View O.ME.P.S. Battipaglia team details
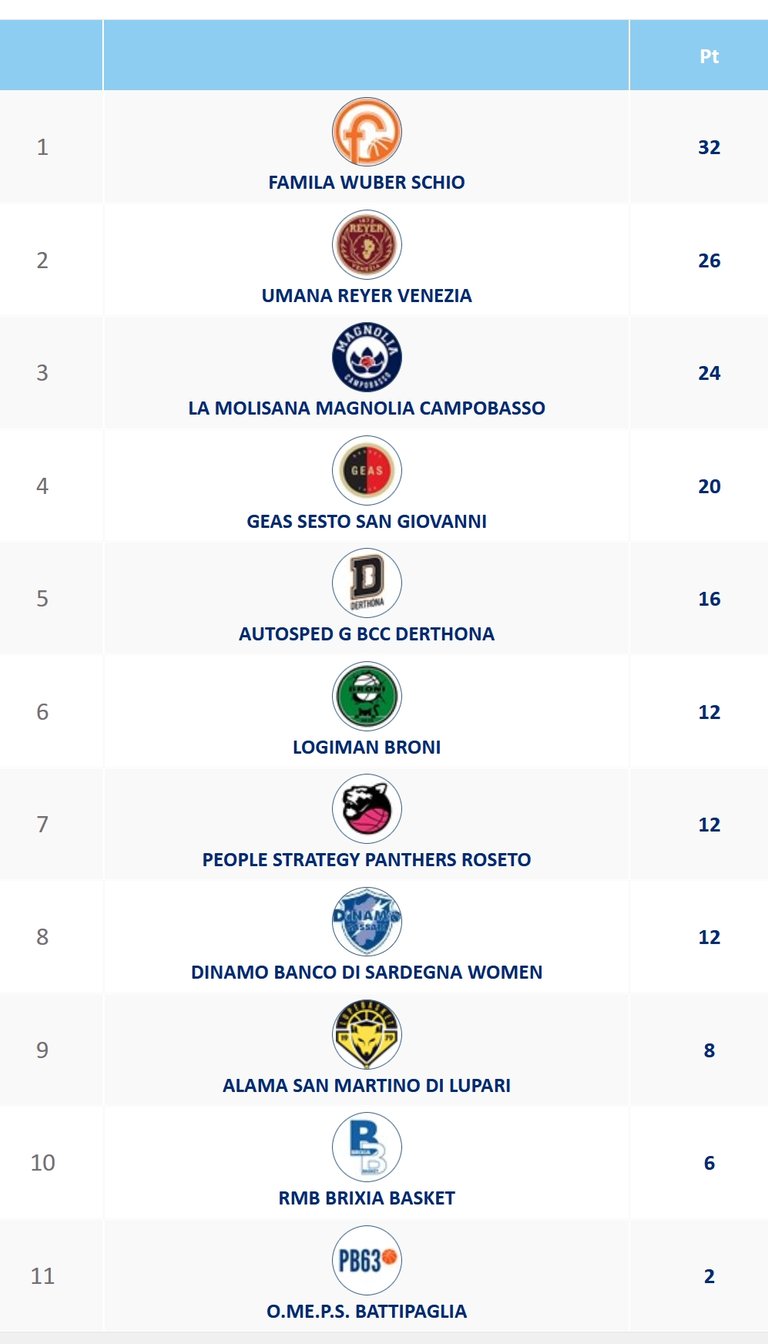Image resolution: width=768 pixels, height=1344 pixels. (x=366, y=1311)
